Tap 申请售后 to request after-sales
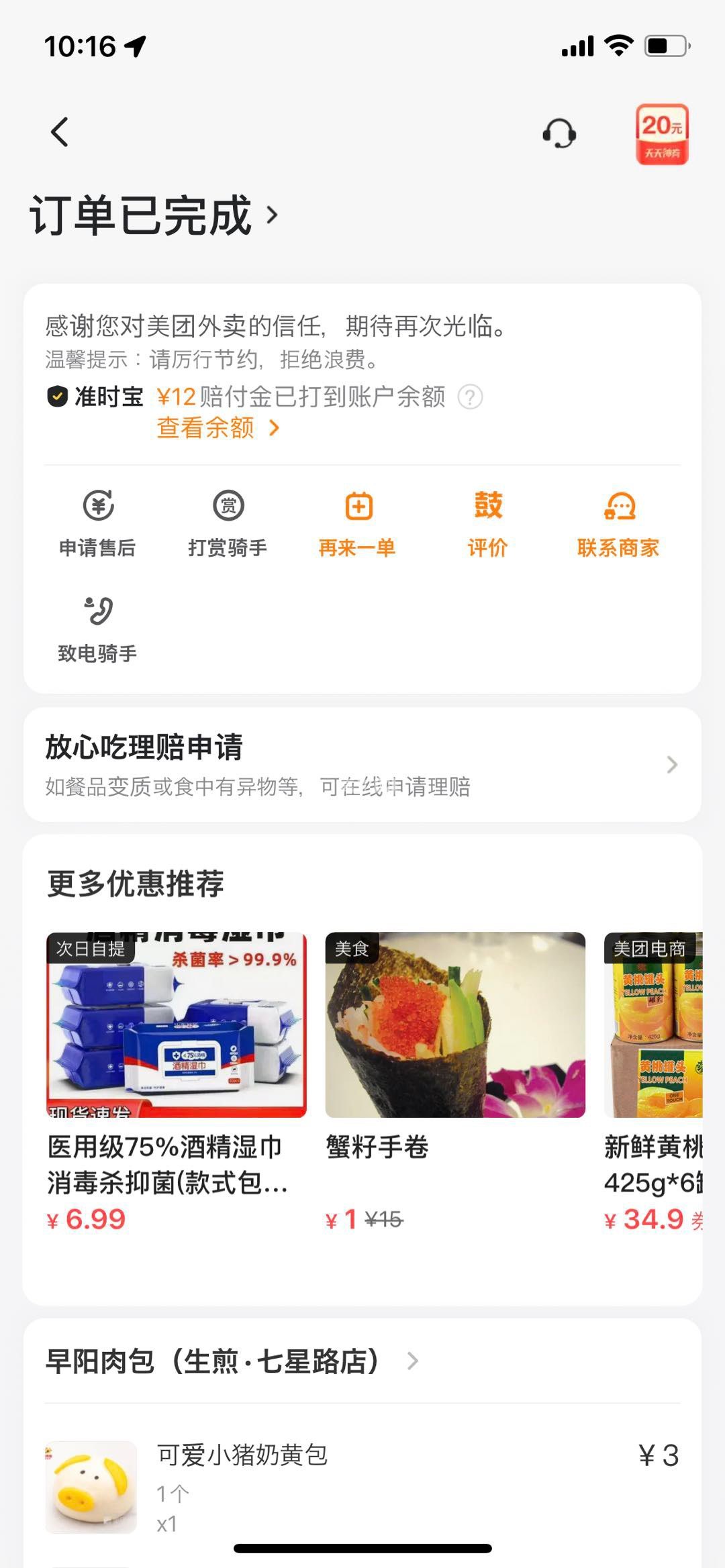 tap(97, 523)
